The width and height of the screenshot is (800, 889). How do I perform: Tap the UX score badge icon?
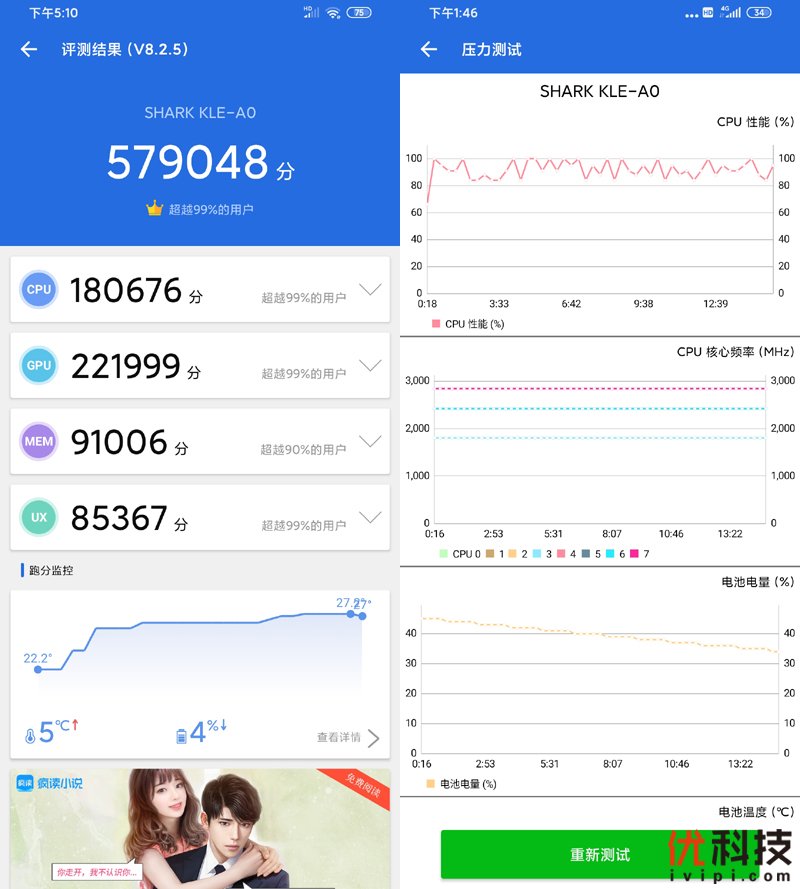click(x=39, y=518)
